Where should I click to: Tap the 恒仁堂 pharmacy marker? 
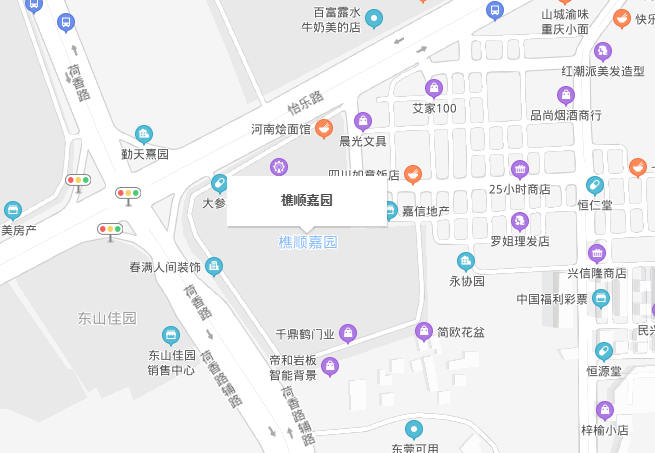tap(594, 186)
